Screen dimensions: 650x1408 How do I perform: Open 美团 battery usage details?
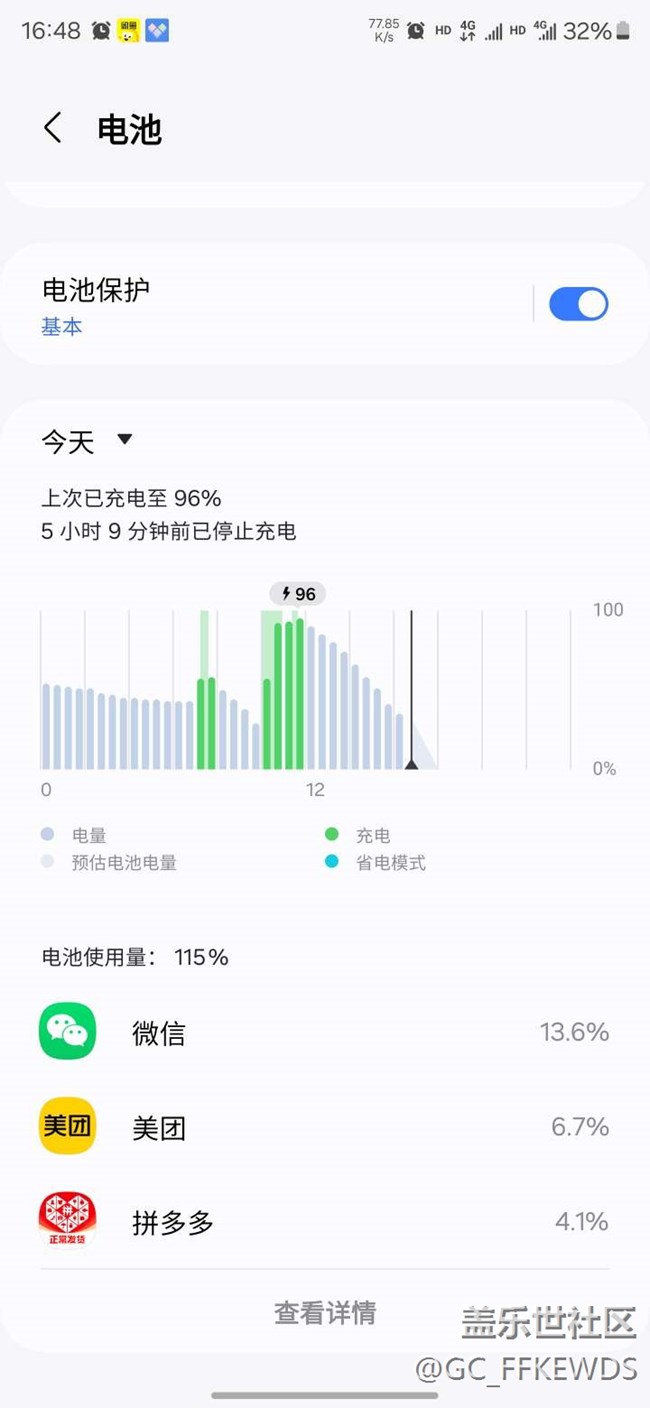[325, 1127]
